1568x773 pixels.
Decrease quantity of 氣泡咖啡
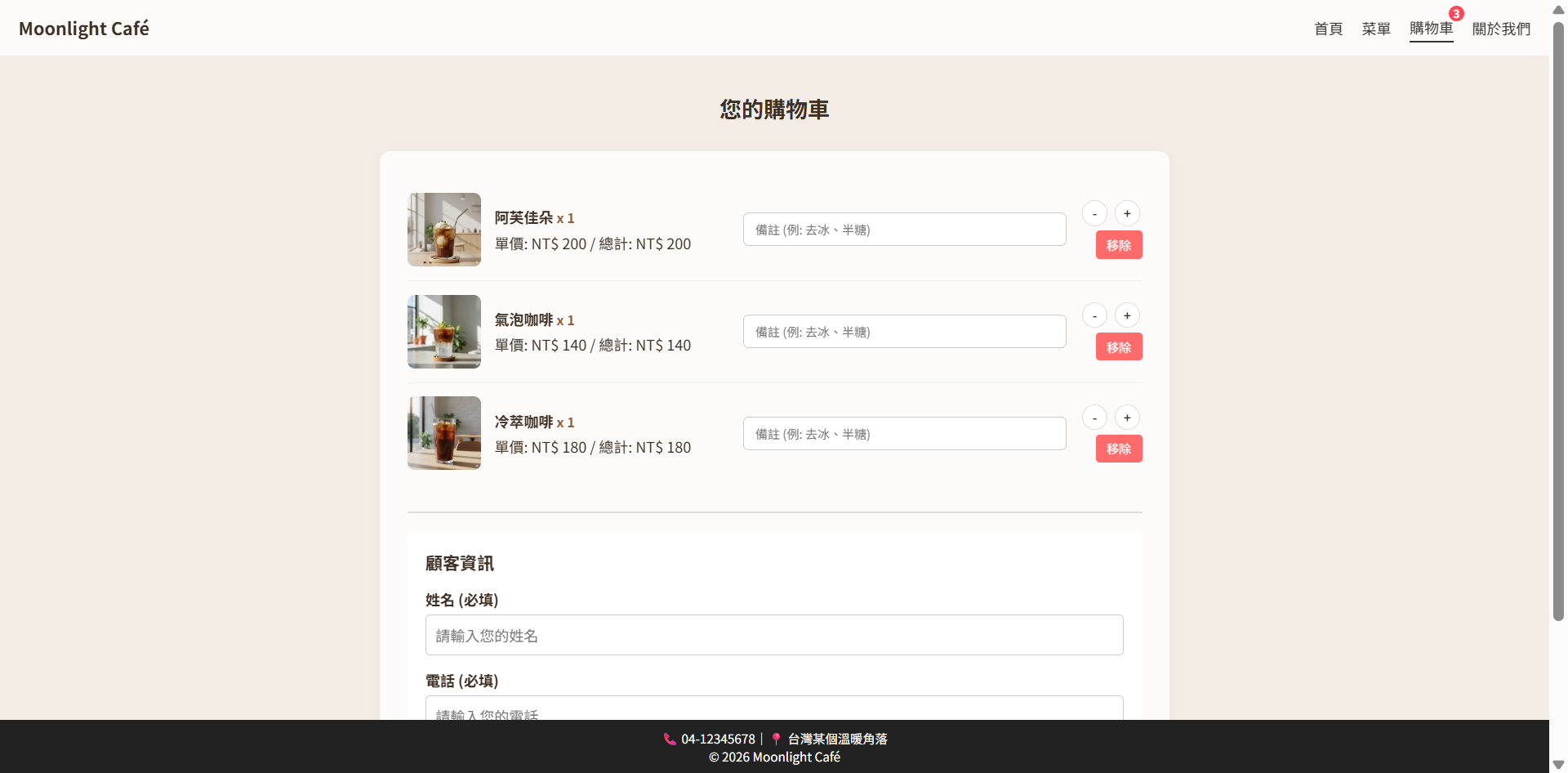[1094, 315]
